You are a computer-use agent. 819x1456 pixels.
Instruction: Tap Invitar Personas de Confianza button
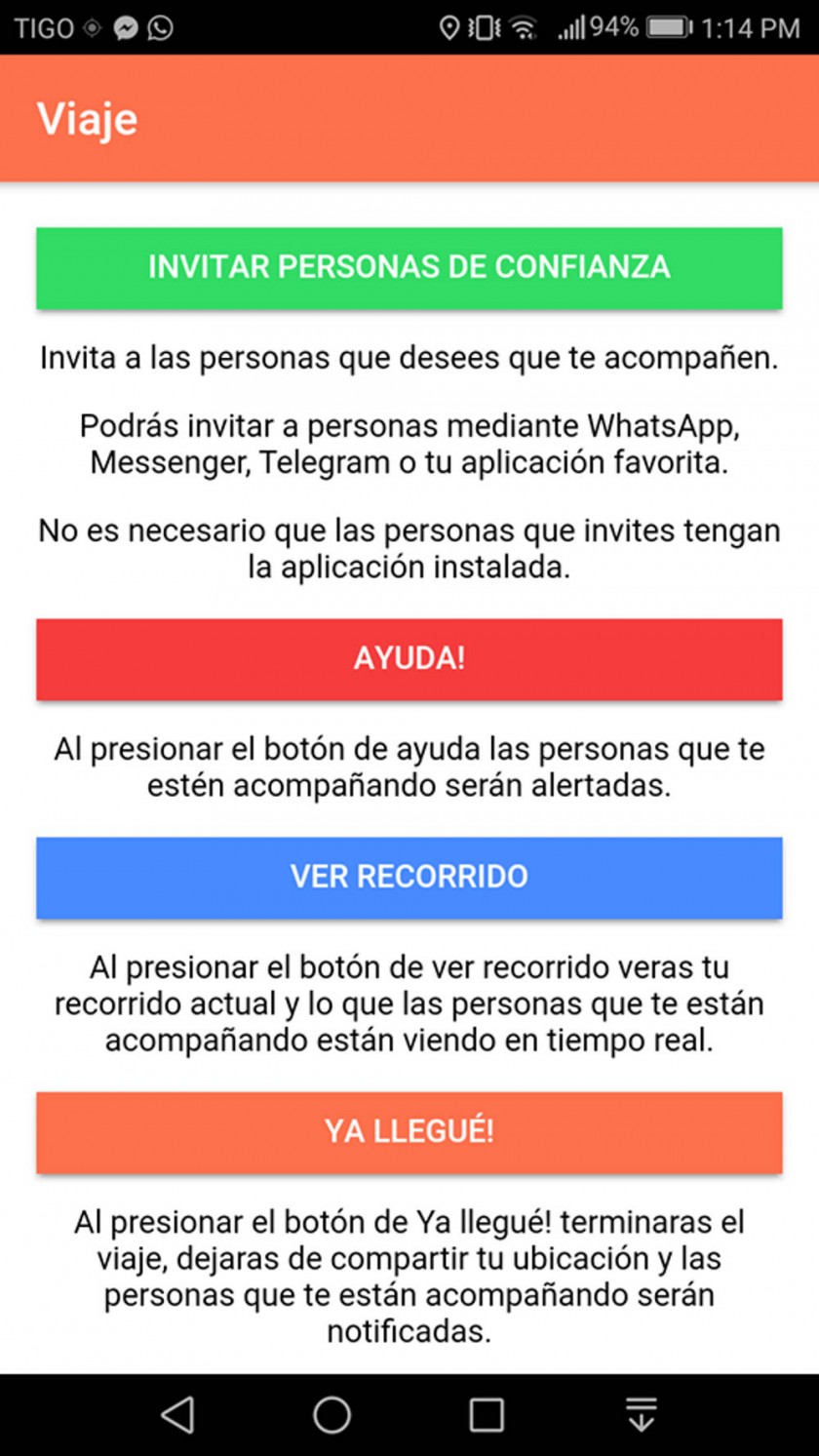point(409,268)
